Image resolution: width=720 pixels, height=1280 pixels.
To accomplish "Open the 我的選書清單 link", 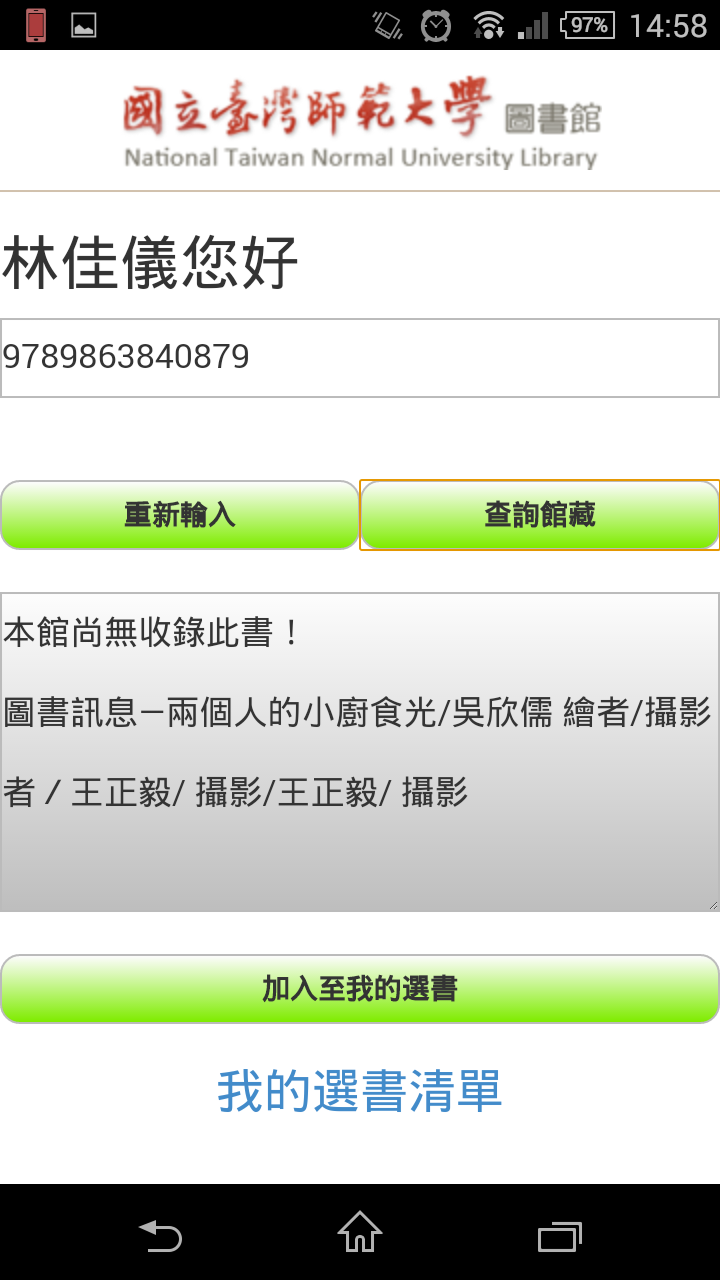I will pos(360,1091).
